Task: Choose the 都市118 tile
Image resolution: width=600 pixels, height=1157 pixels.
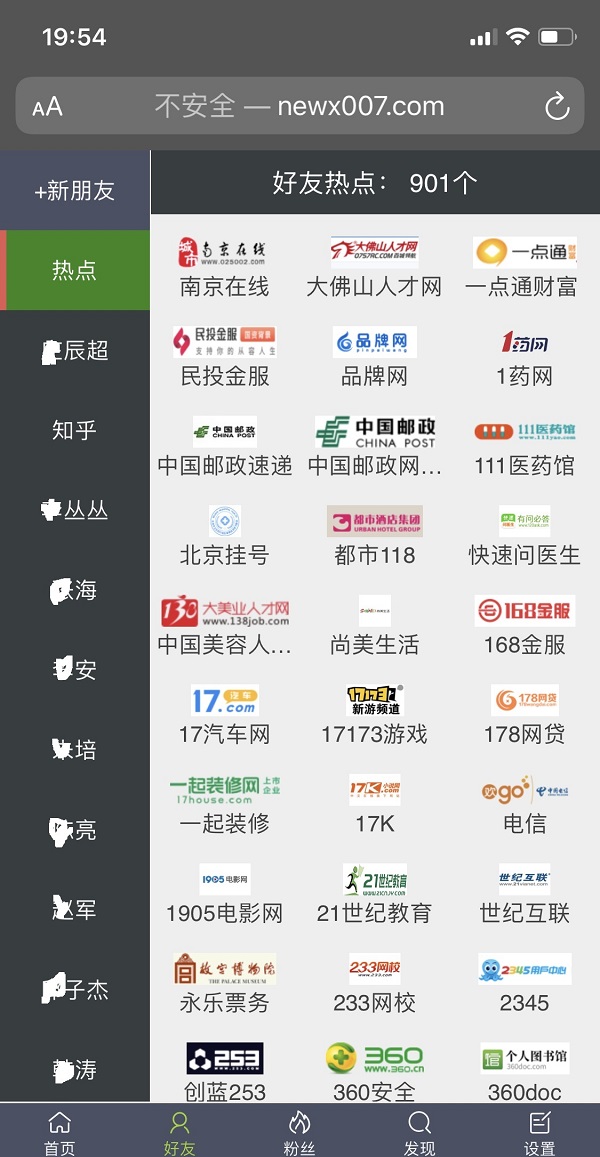Action: click(374, 535)
